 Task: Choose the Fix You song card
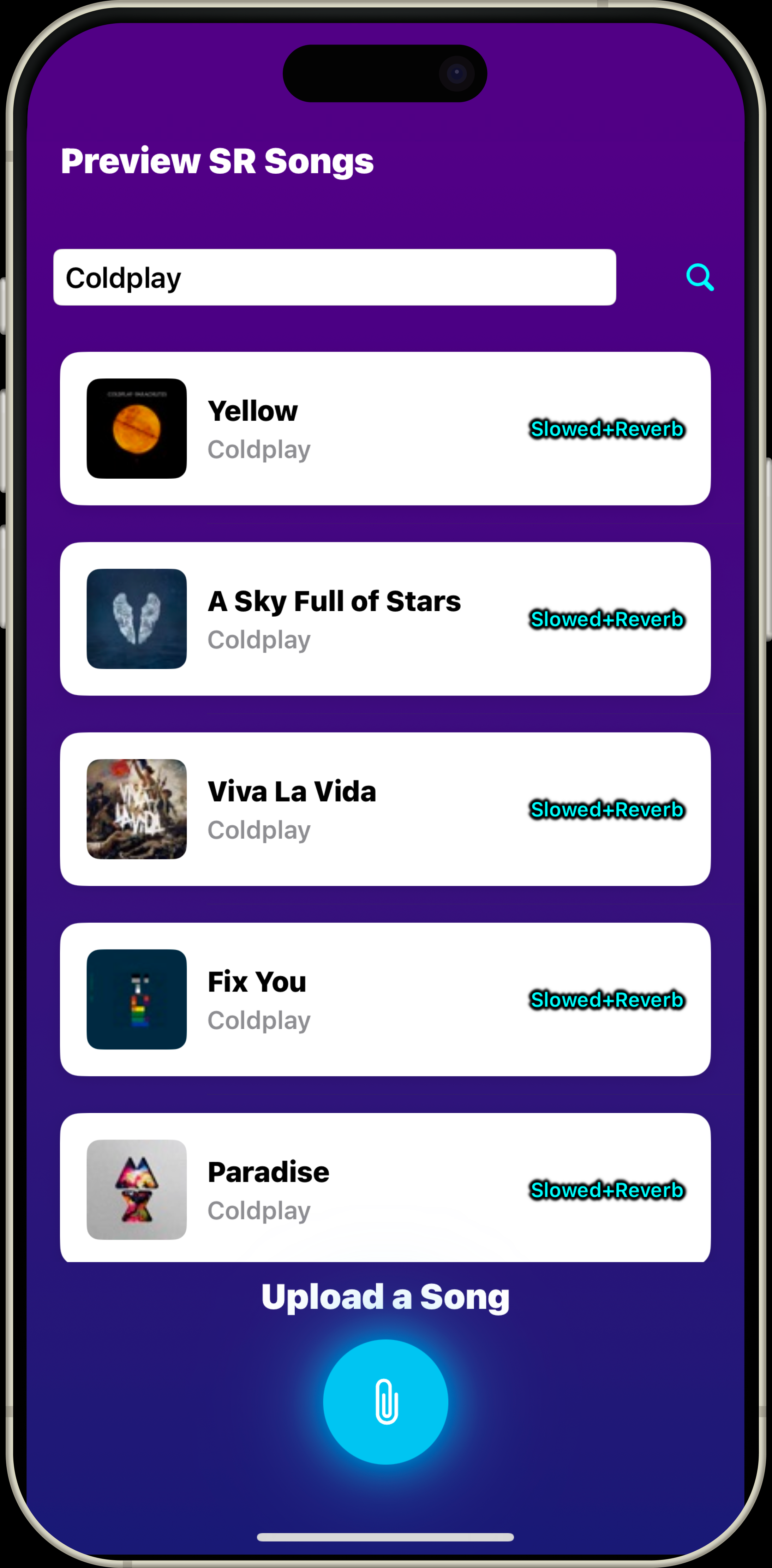[x=385, y=999]
